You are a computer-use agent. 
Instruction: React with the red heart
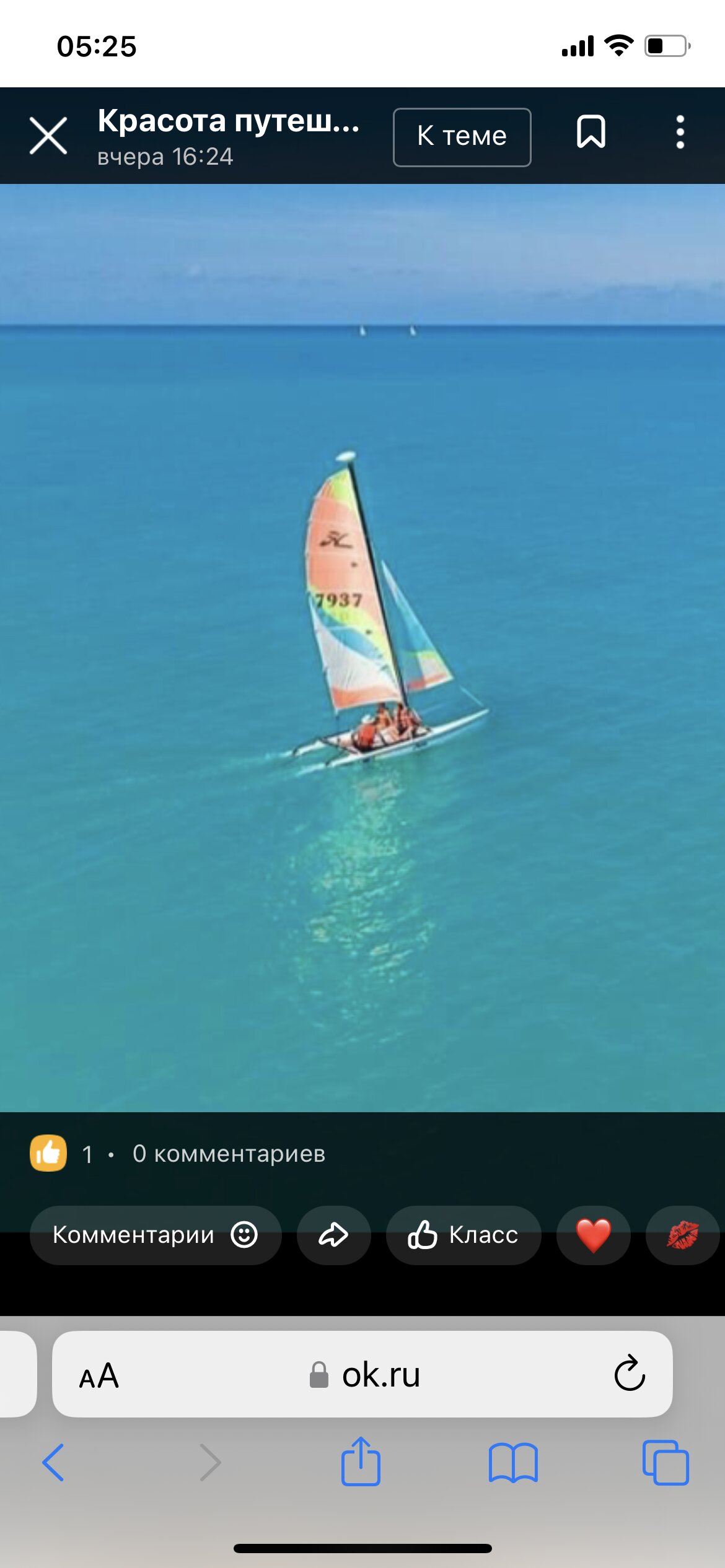593,1235
